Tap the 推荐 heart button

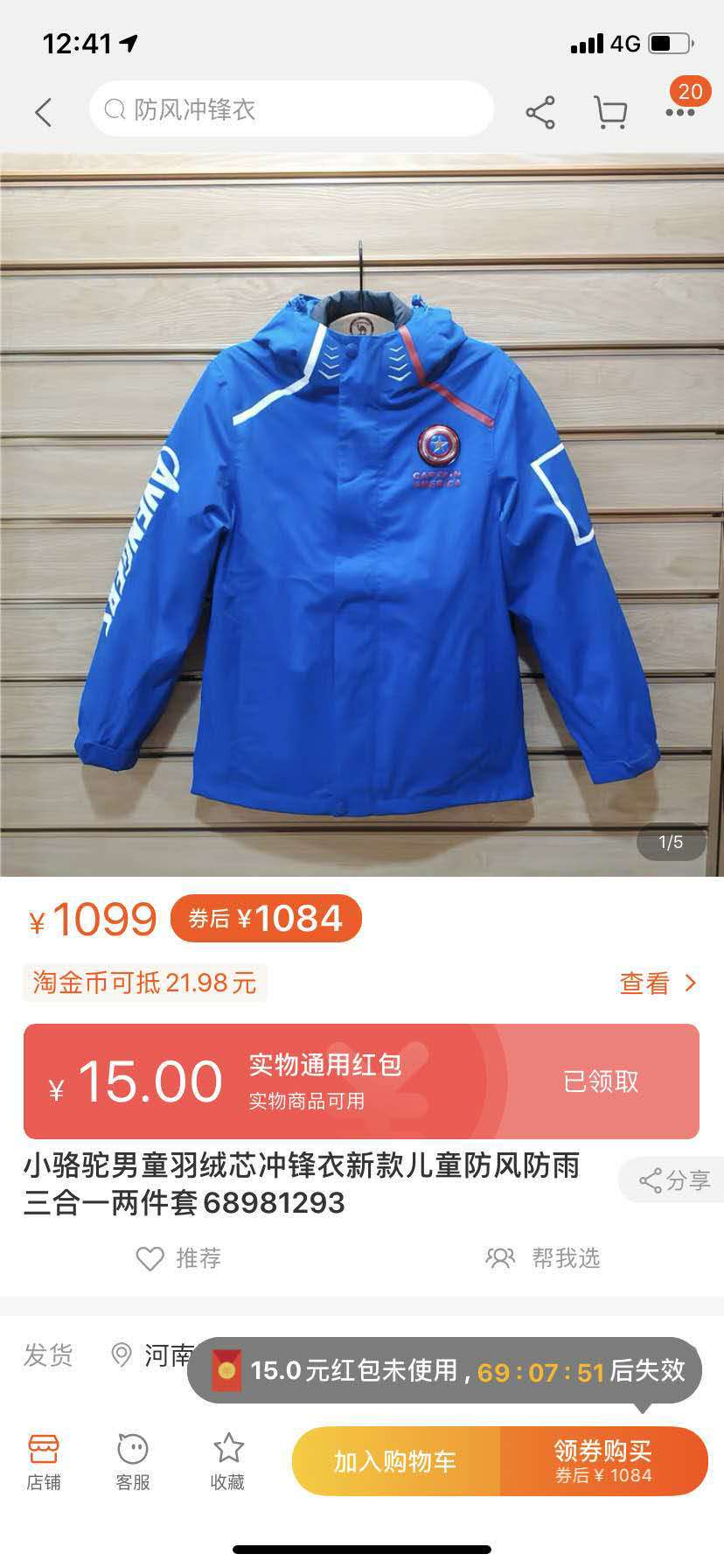[179, 1258]
